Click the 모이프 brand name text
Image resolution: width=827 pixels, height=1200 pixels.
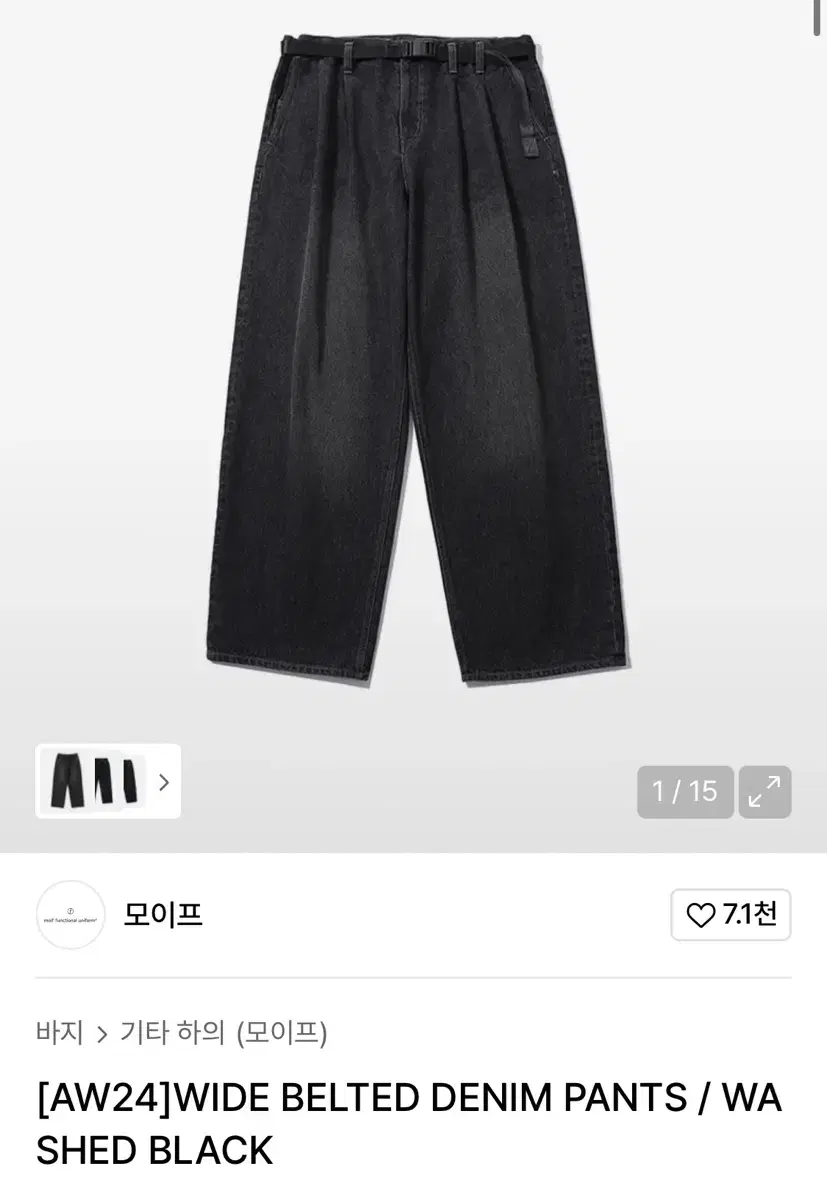tap(162, 915)
